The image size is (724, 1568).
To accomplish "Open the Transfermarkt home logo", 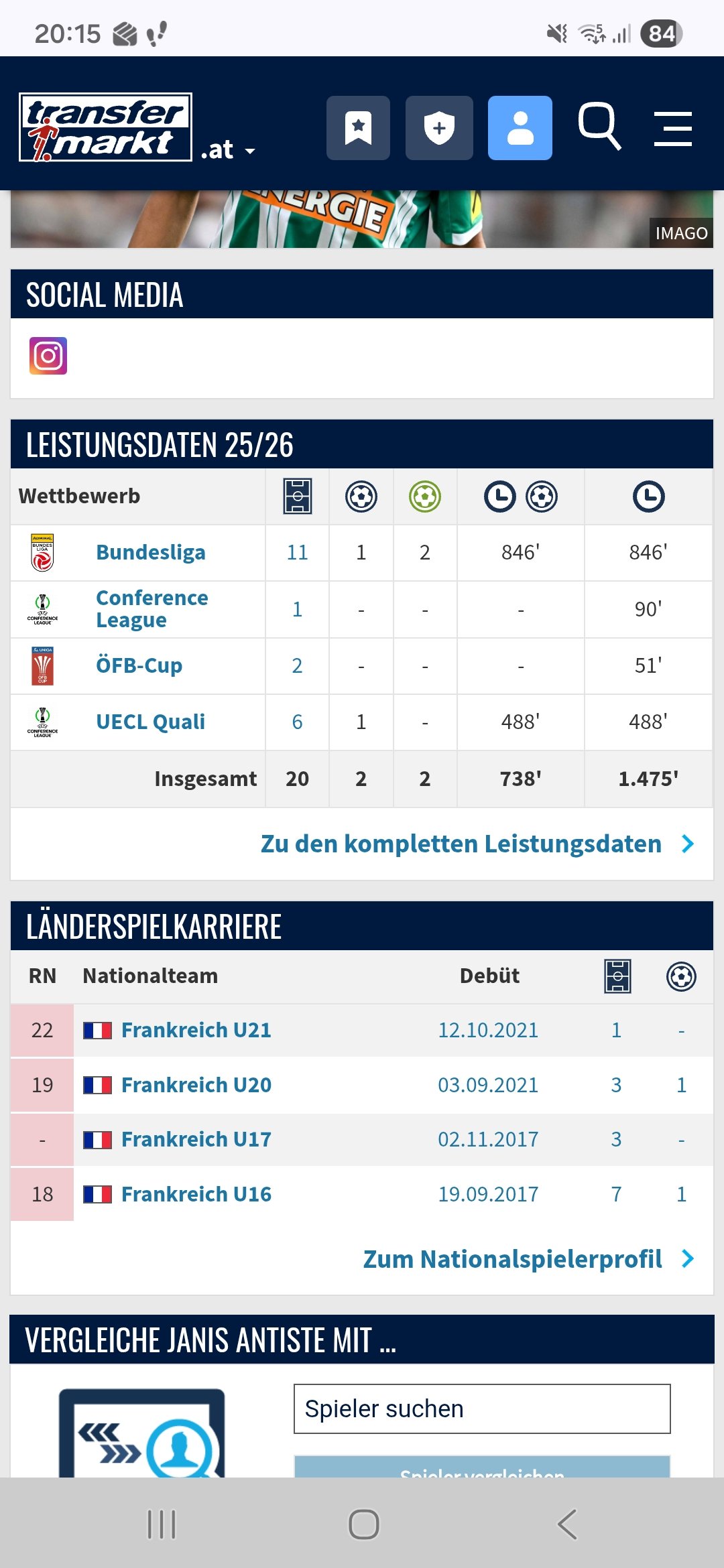I will (105, 127).
